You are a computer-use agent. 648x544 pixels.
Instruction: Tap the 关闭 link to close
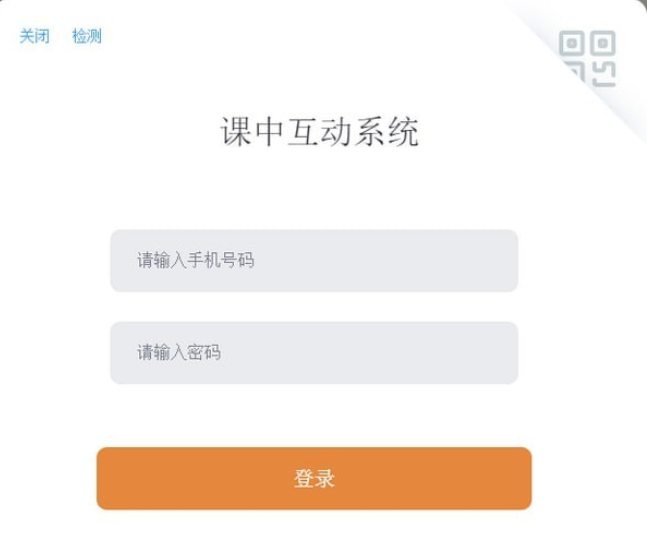click(x=34, y=37)
